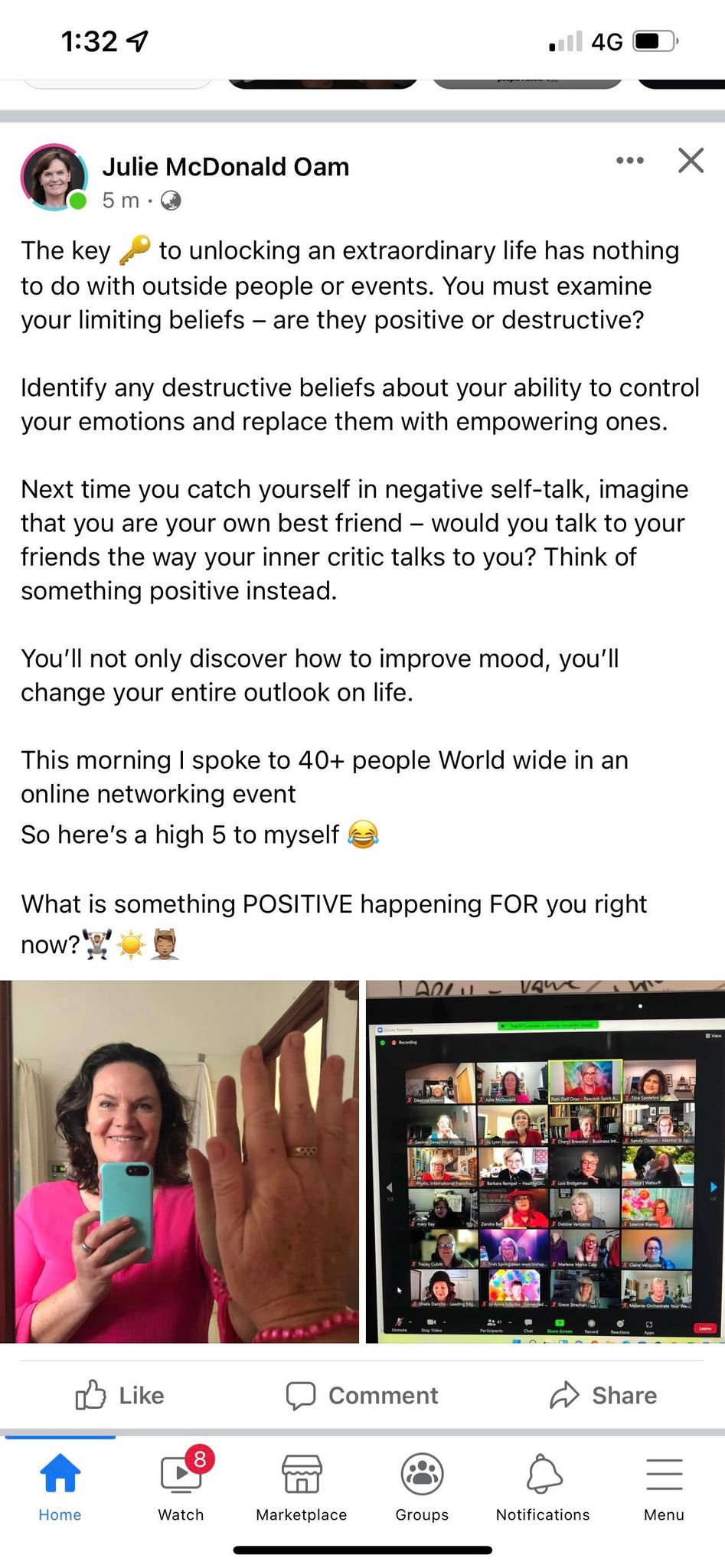Open the Menu tab

pyautogui.click(x=664, y=1485)
